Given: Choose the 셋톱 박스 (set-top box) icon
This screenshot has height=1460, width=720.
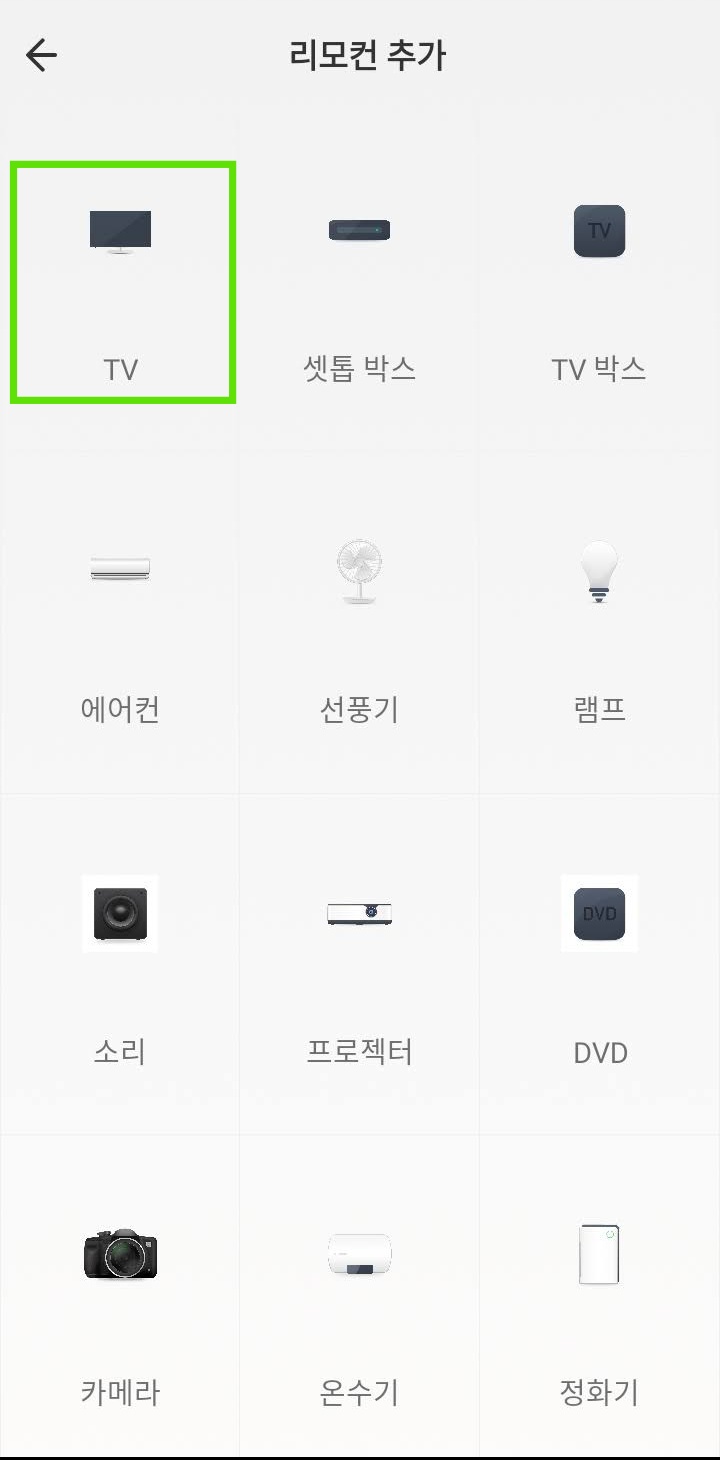Looking at the screenshot, I should coord(359,230).
